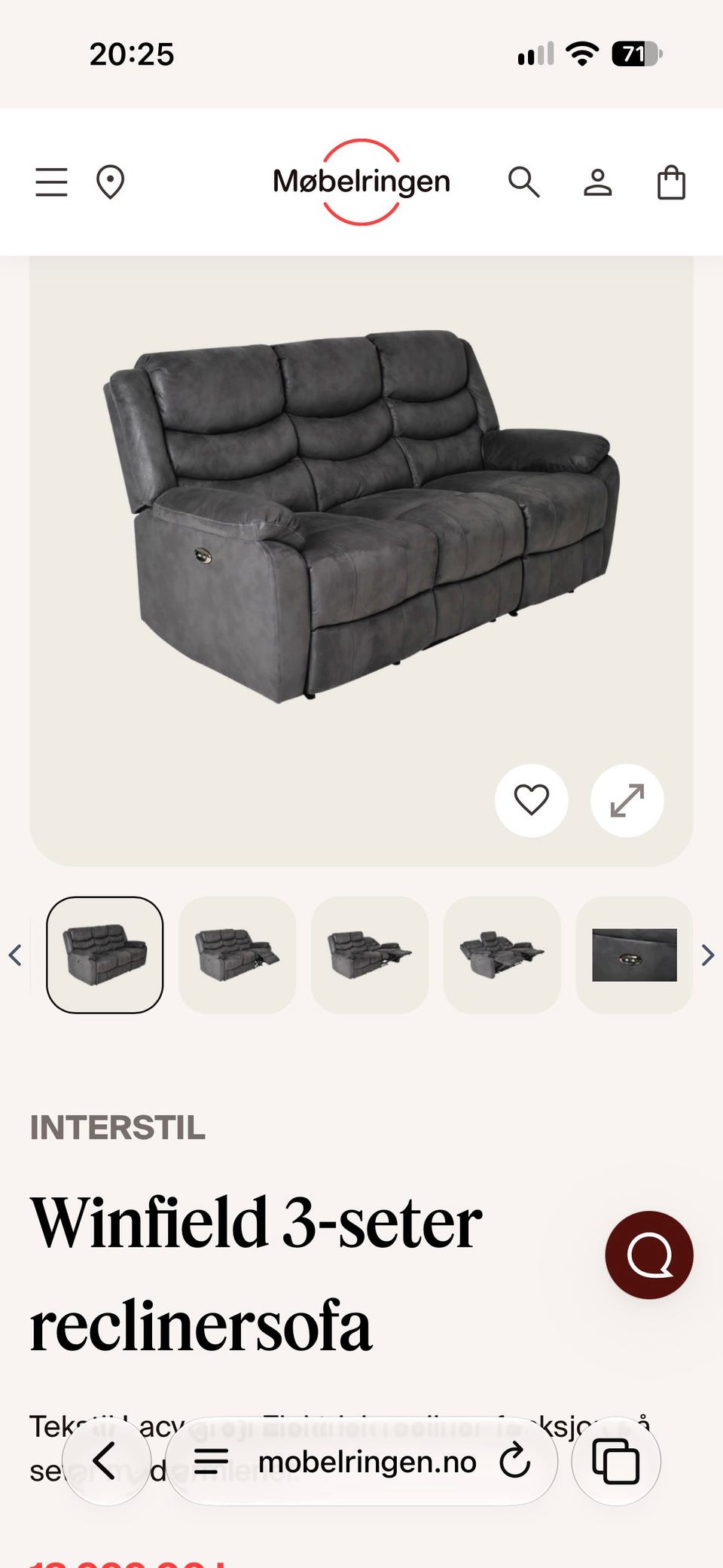Open the browser tabs overview

pyautogui.click(x=616, y=1461)
